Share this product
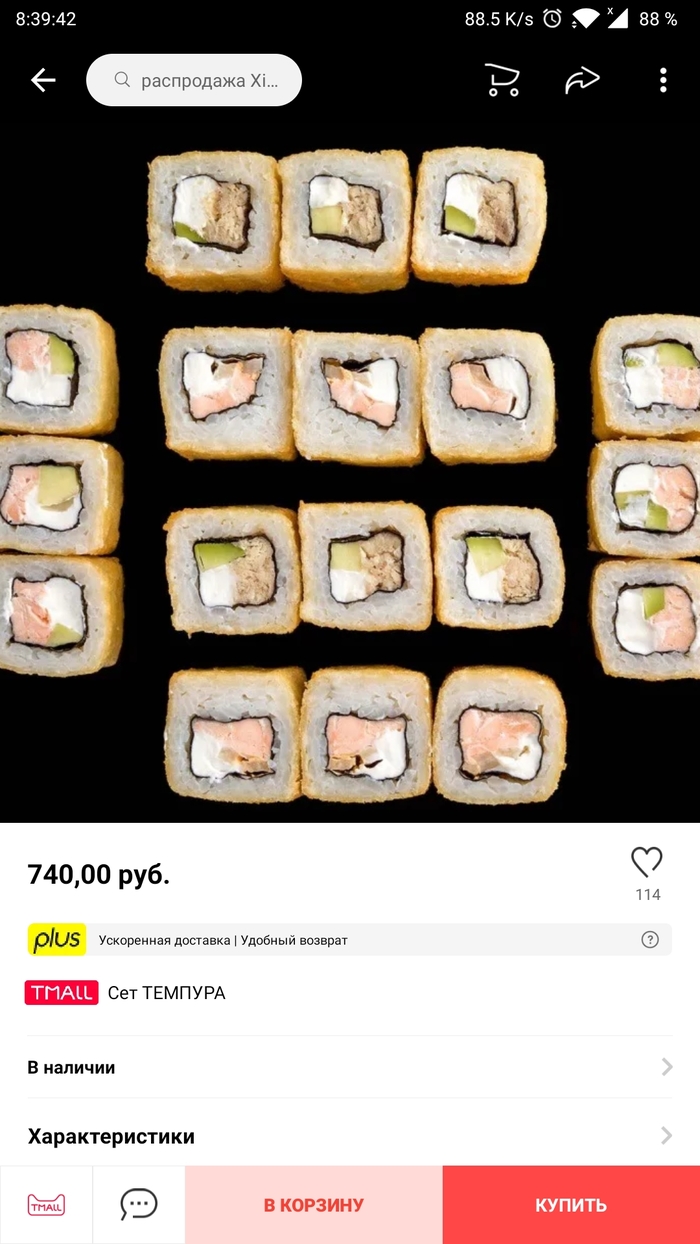 (581, 80)
